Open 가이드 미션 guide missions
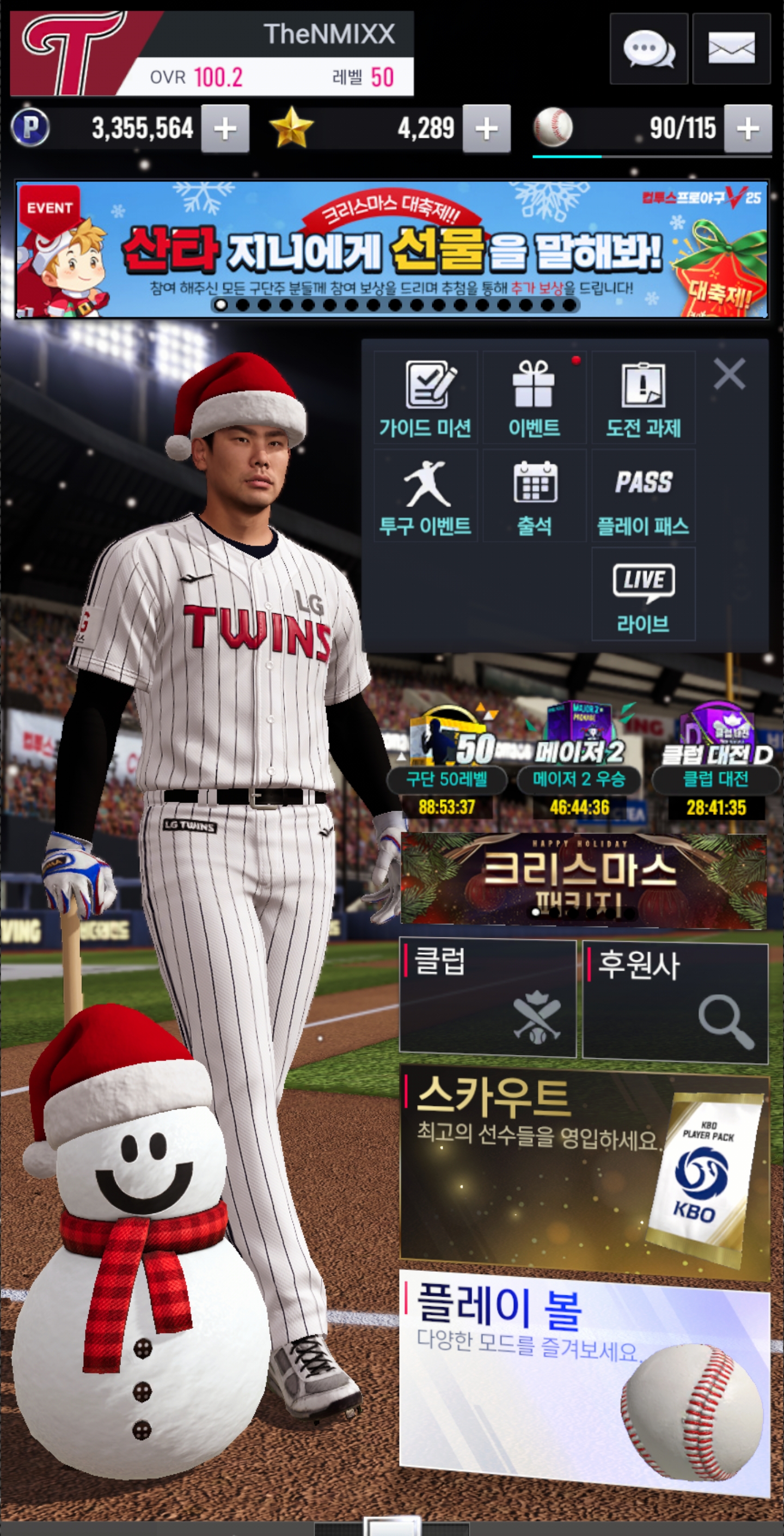This screenshot has width=784, height=1536. (x=425, y=398)
